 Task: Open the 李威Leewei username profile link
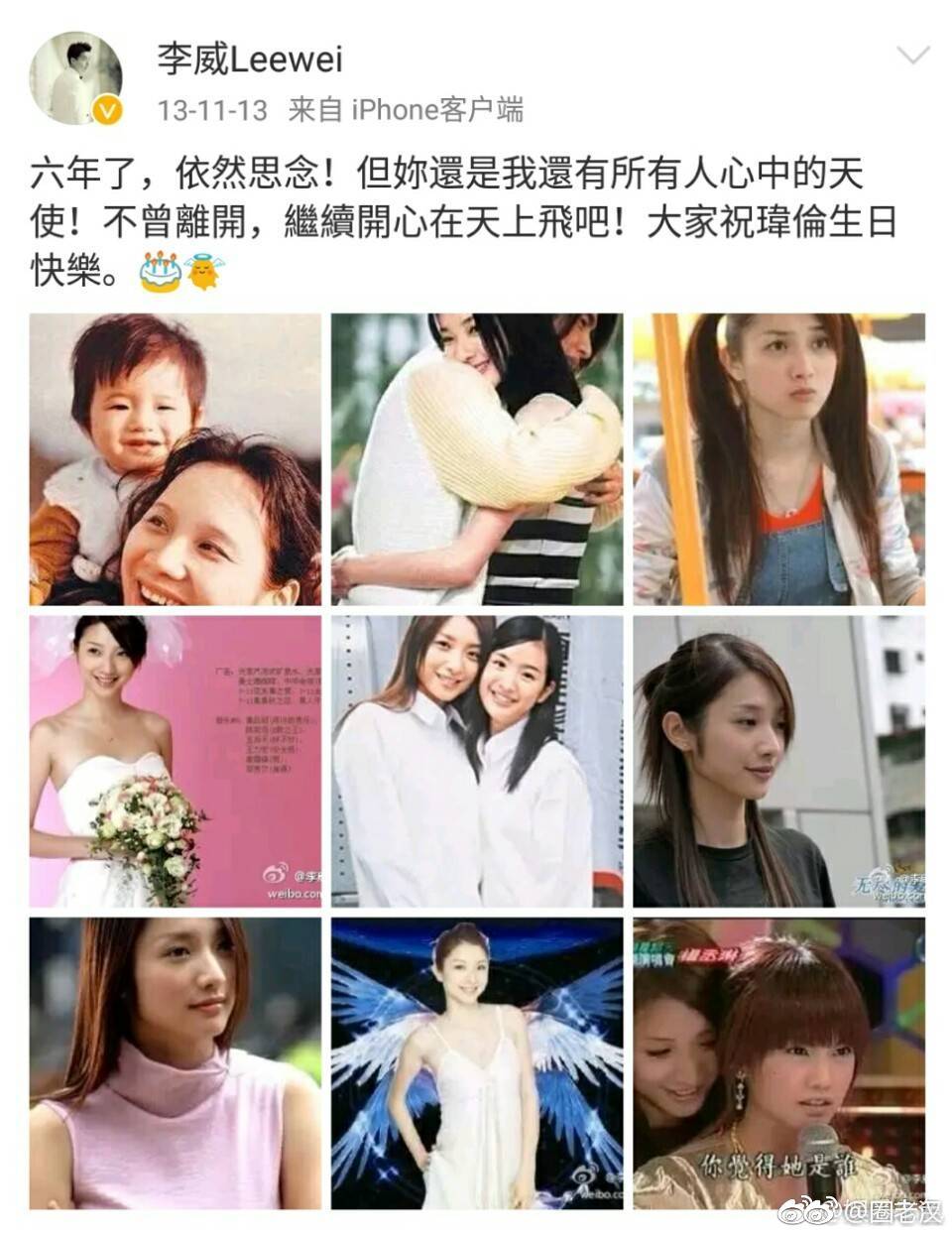coord(249,60)
